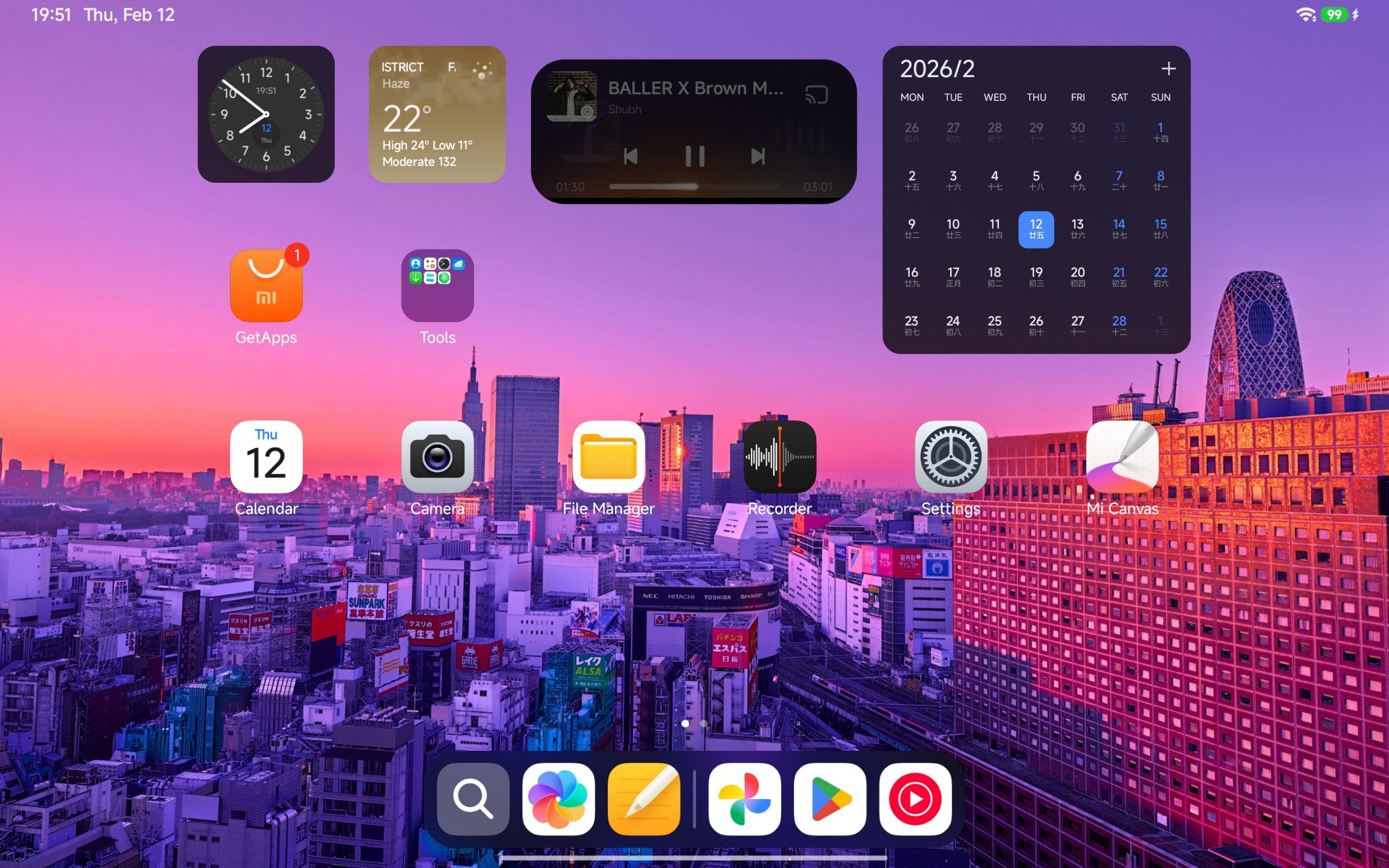This screenshot has width=1389, height=868.
Task: Add a calendar event with plus icon
Action: click(x=1168, y=69)
